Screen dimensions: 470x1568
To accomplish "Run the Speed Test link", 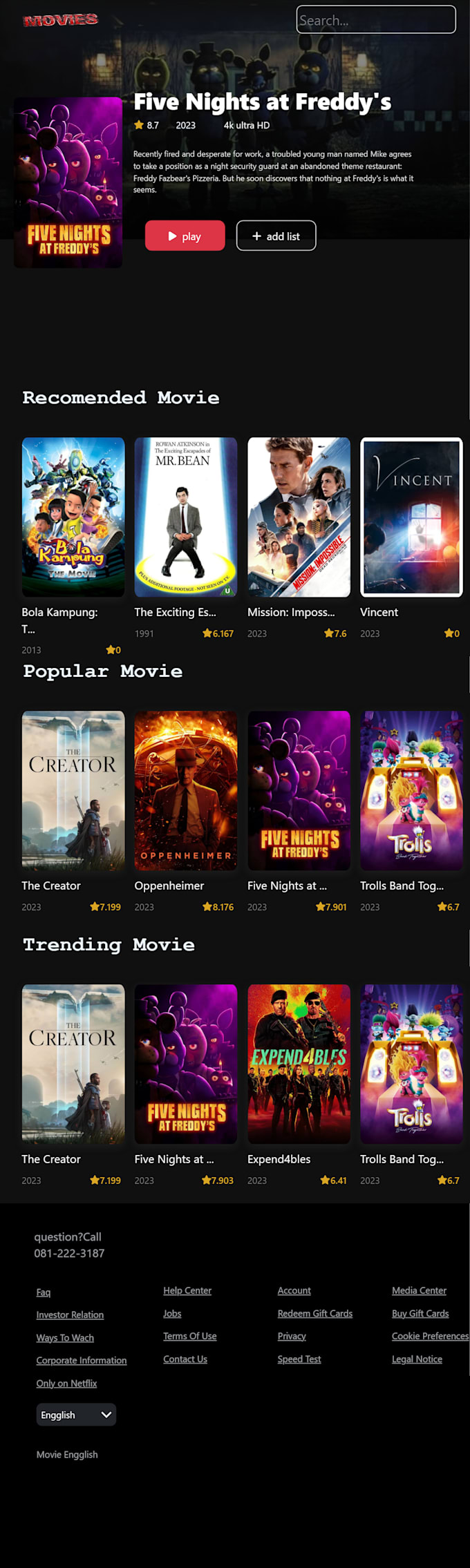I will pos(299,1359).
